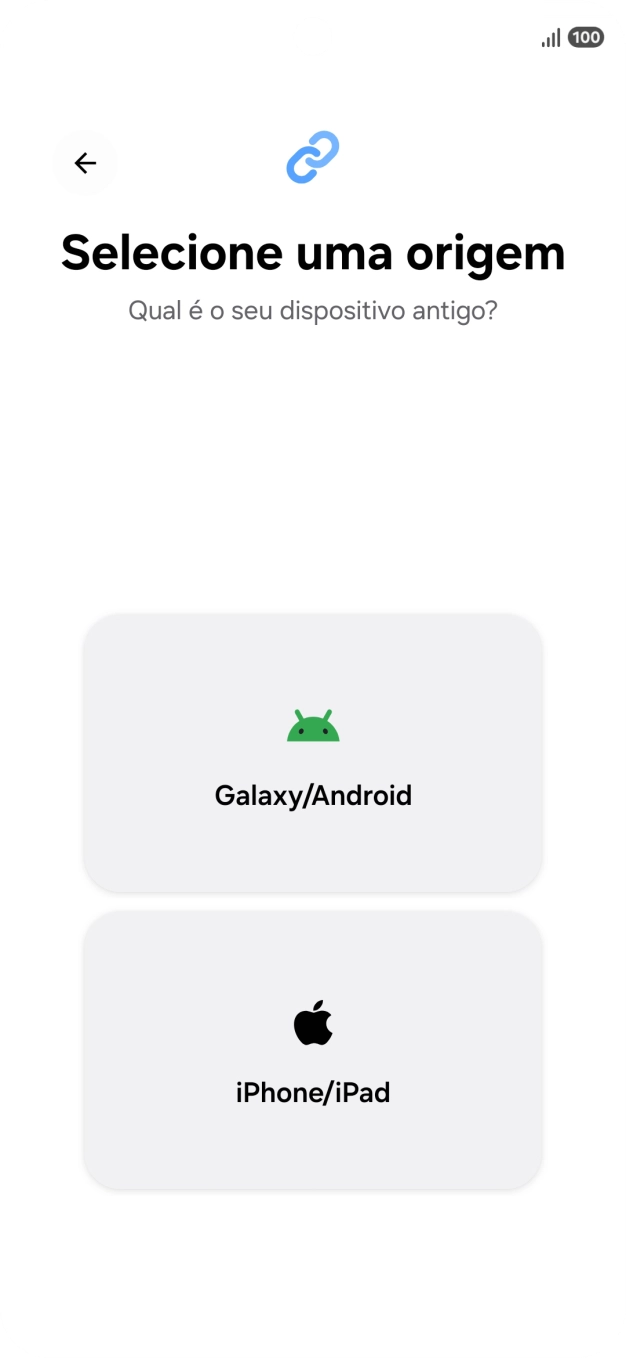Choose iPhone/iPad as the source

tap(313, 1049)
